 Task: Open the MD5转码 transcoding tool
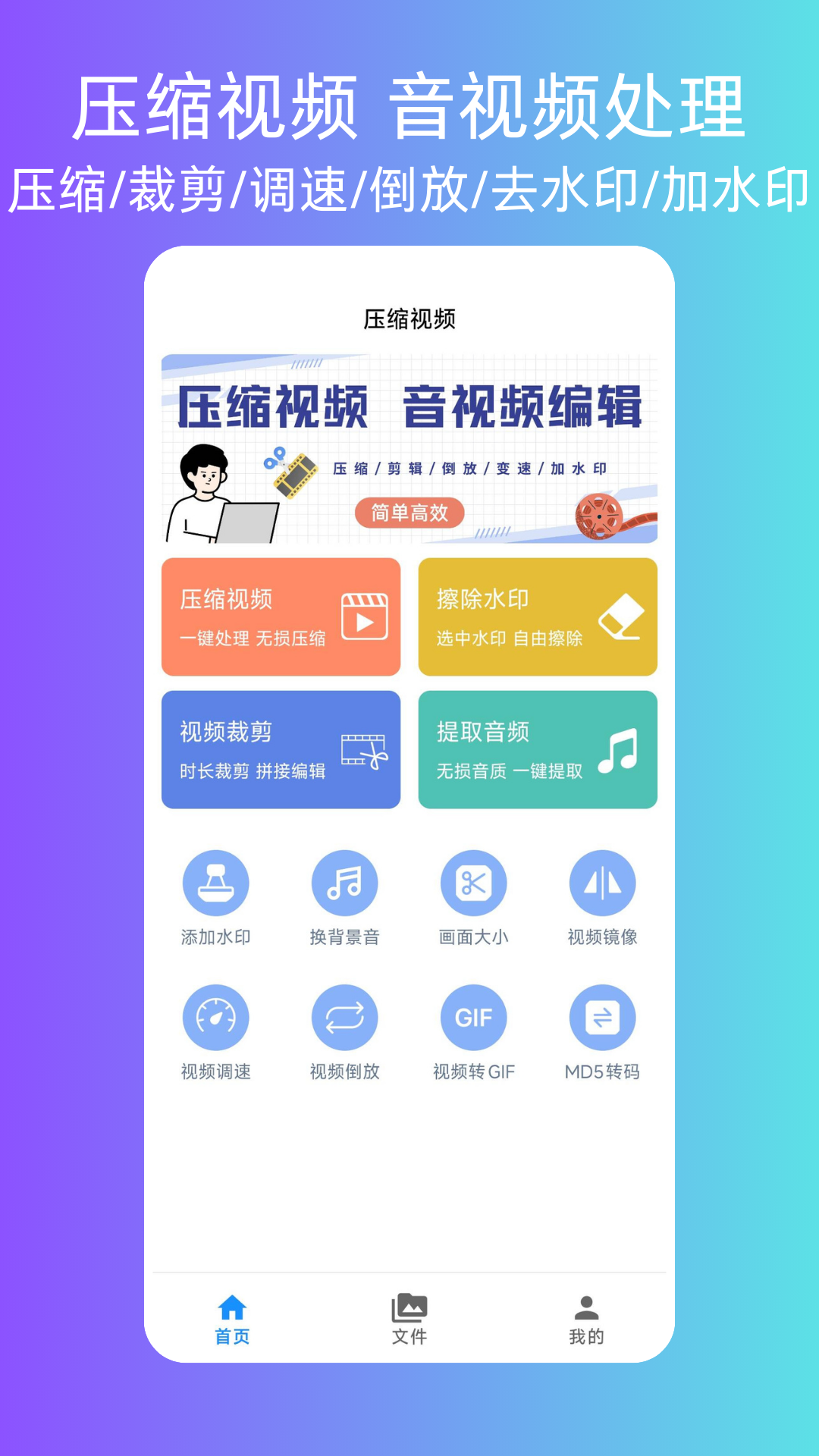pos(603,1020)
